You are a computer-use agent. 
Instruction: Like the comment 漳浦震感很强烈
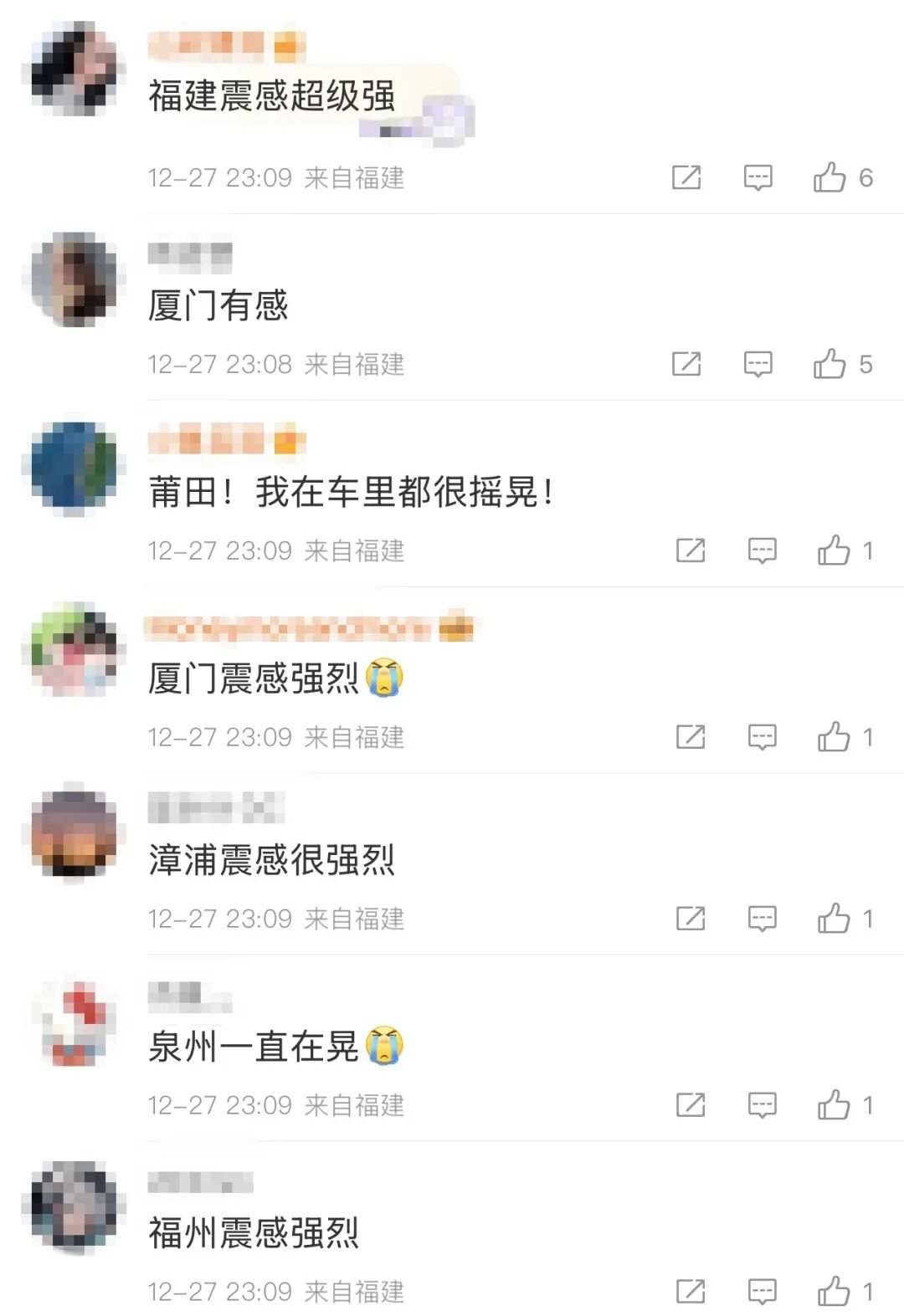point(834,919)
